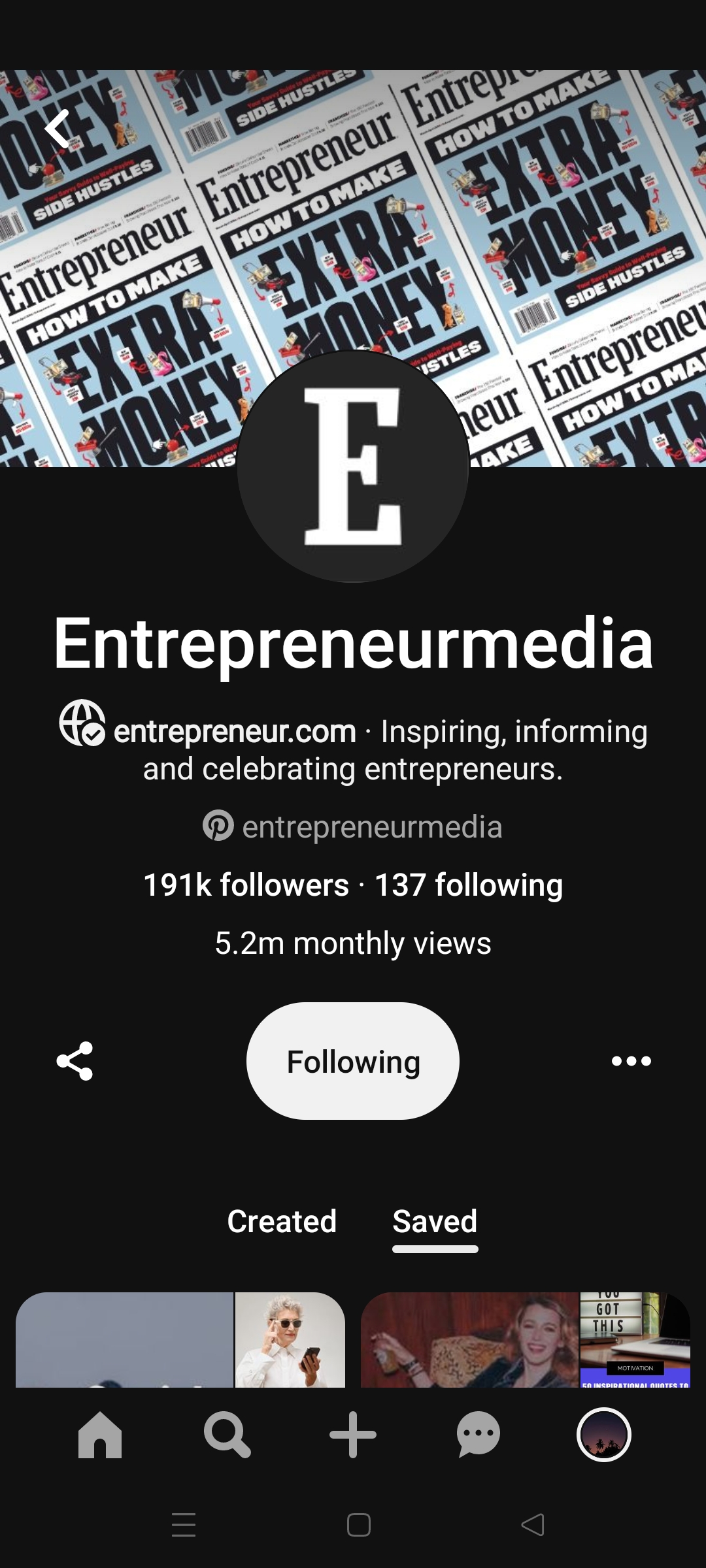Go back using the top-left arrow
Image resolution: width=706 pixels, height=1568 pixels.
pyautogui.click(x=58, y=129)
